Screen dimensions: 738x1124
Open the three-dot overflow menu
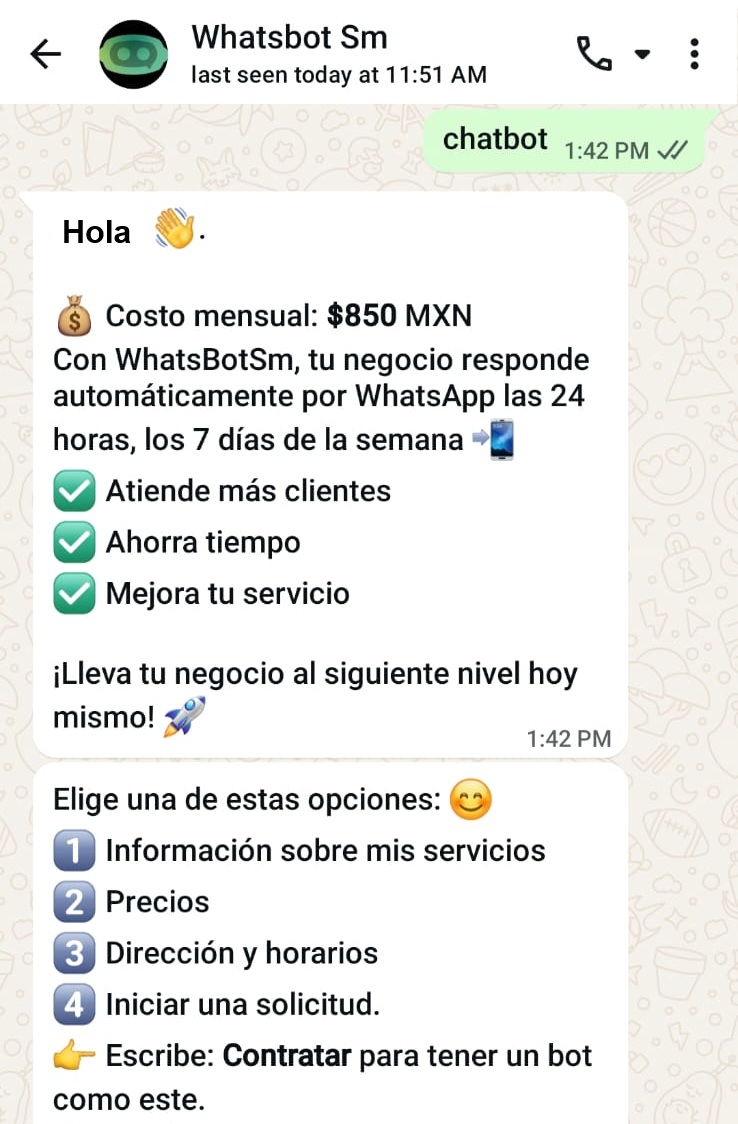click(695, 54)
